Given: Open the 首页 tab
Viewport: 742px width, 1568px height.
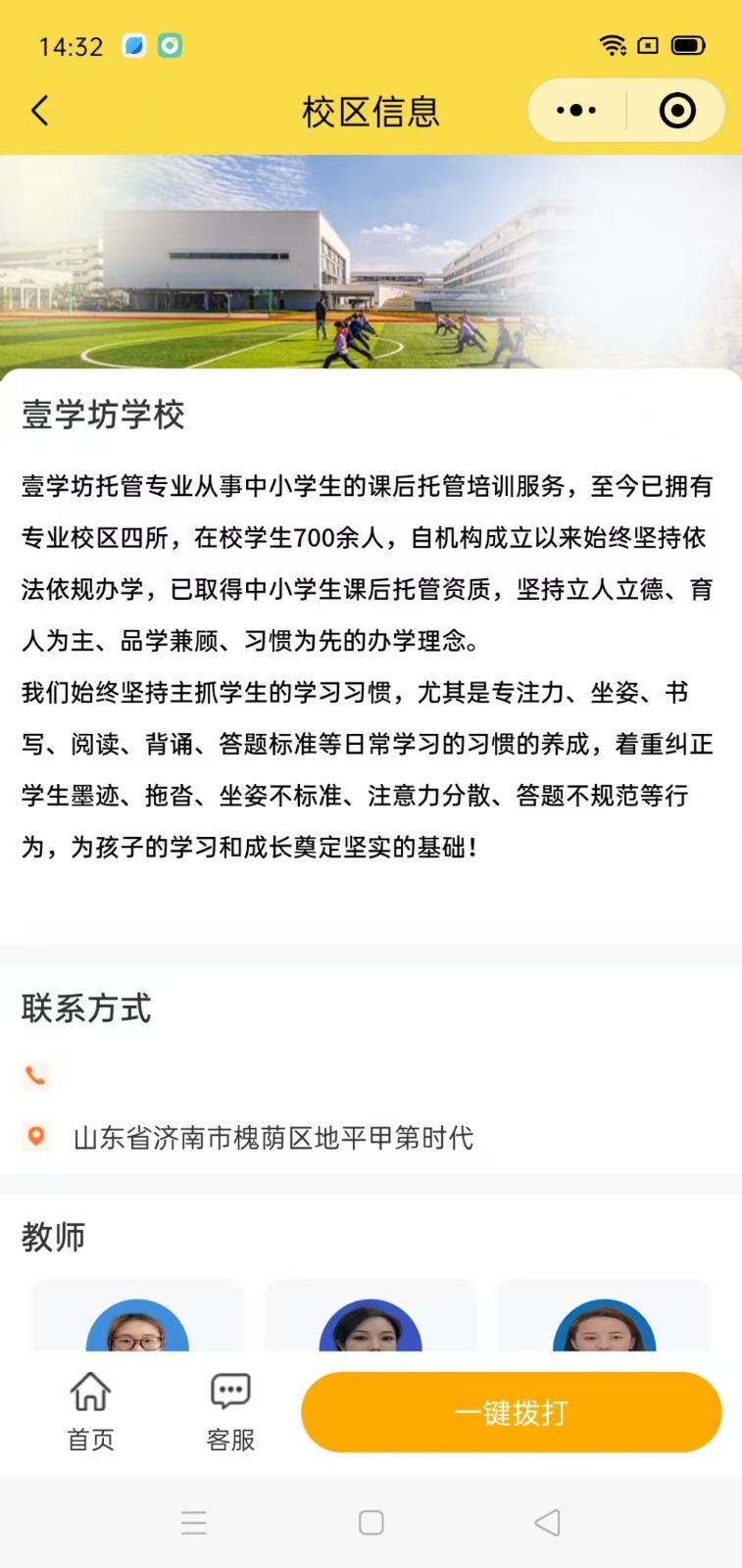Looking at the screenshot, I should pos(90,1411).
